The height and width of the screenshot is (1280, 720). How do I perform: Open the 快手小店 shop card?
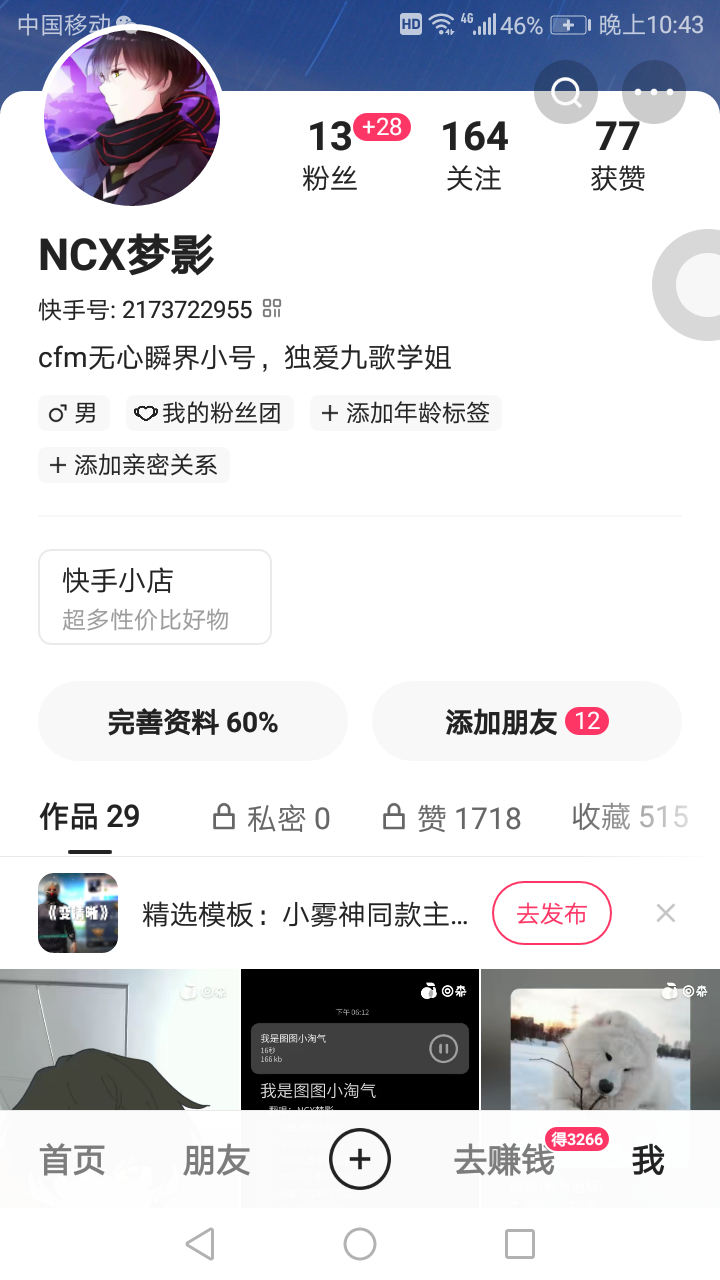coord(155,597)
